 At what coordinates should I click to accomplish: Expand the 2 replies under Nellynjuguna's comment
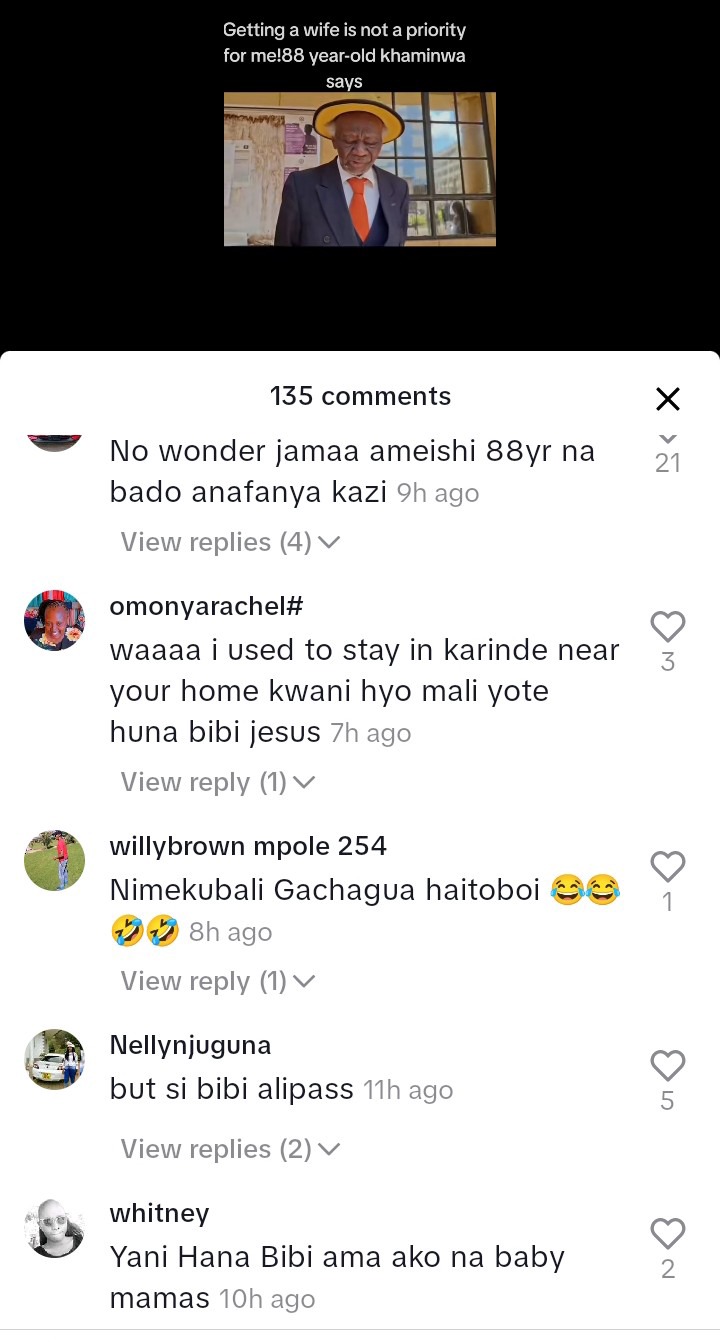(x=230, y=1149)
